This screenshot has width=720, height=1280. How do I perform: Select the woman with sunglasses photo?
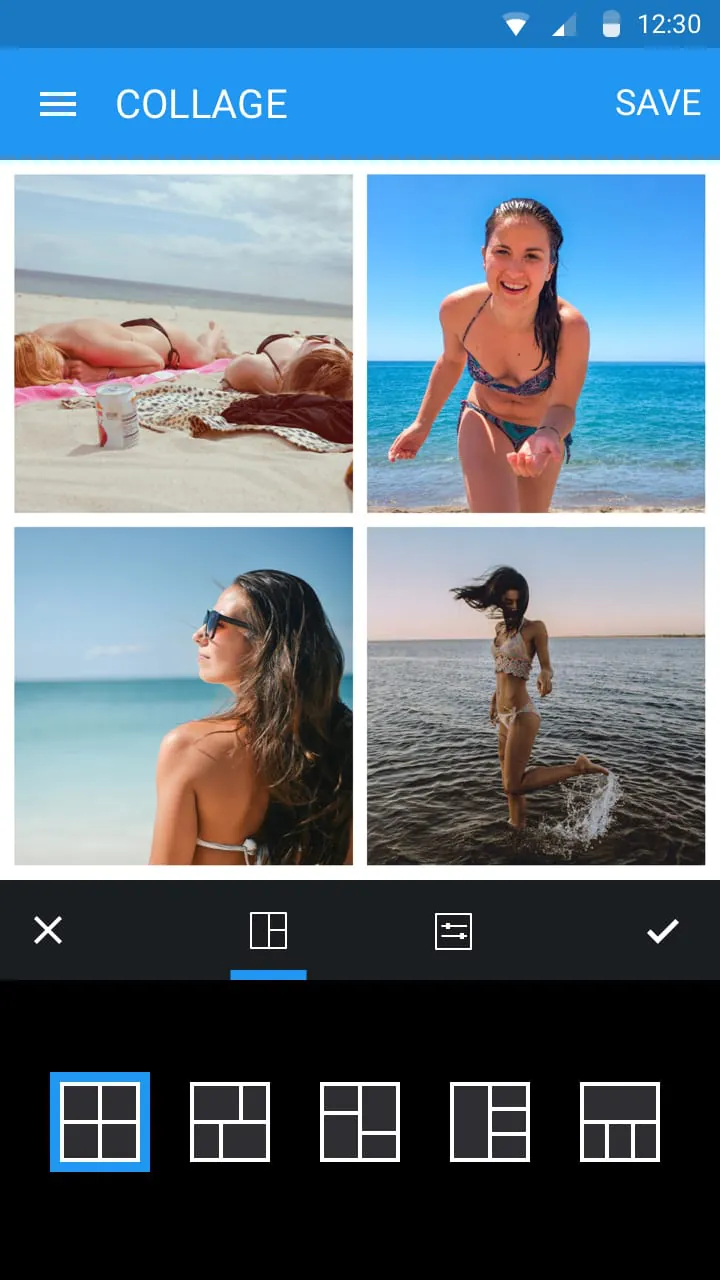click(182, 696)
